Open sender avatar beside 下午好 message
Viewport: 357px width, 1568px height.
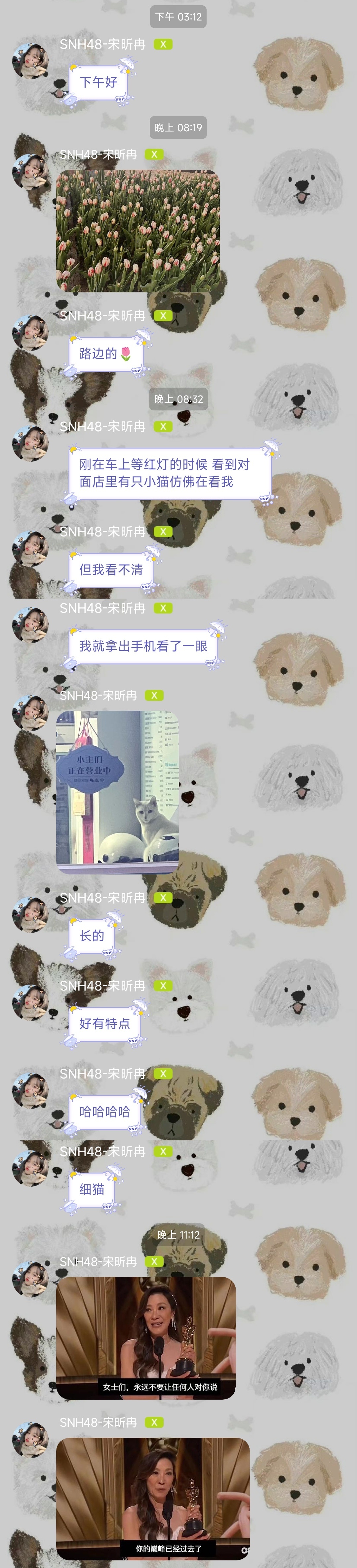point(30,62)
